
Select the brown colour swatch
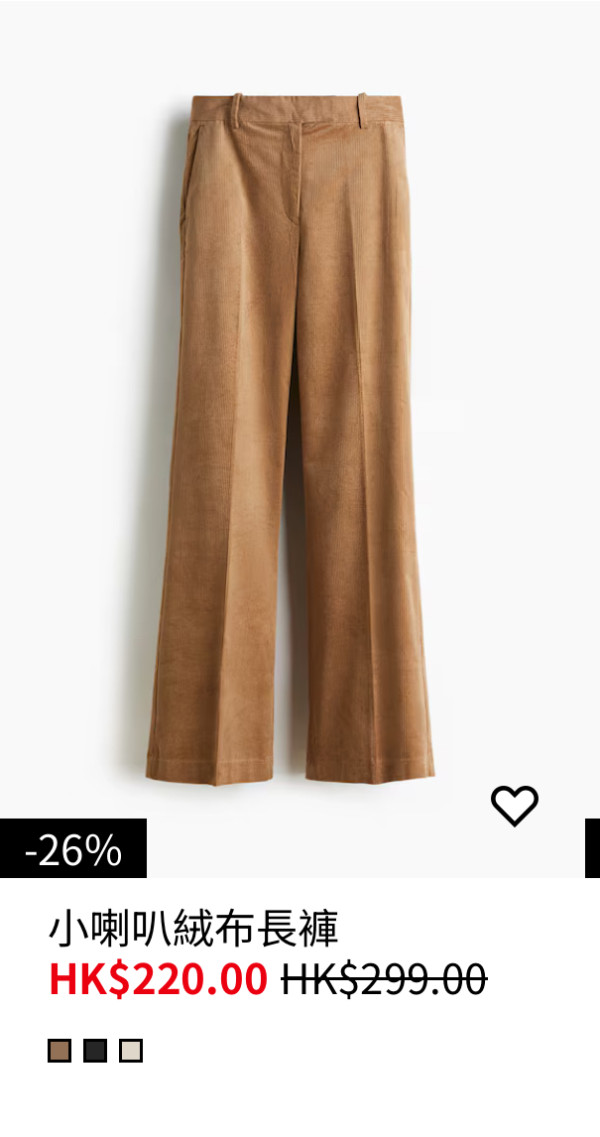coord(60,1051)
